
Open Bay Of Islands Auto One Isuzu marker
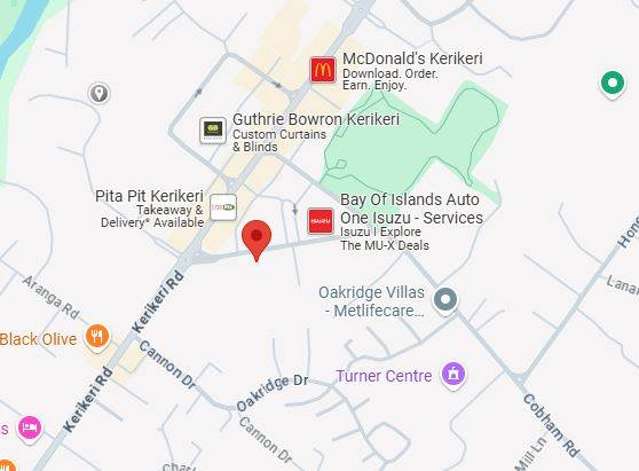point(320,221)
